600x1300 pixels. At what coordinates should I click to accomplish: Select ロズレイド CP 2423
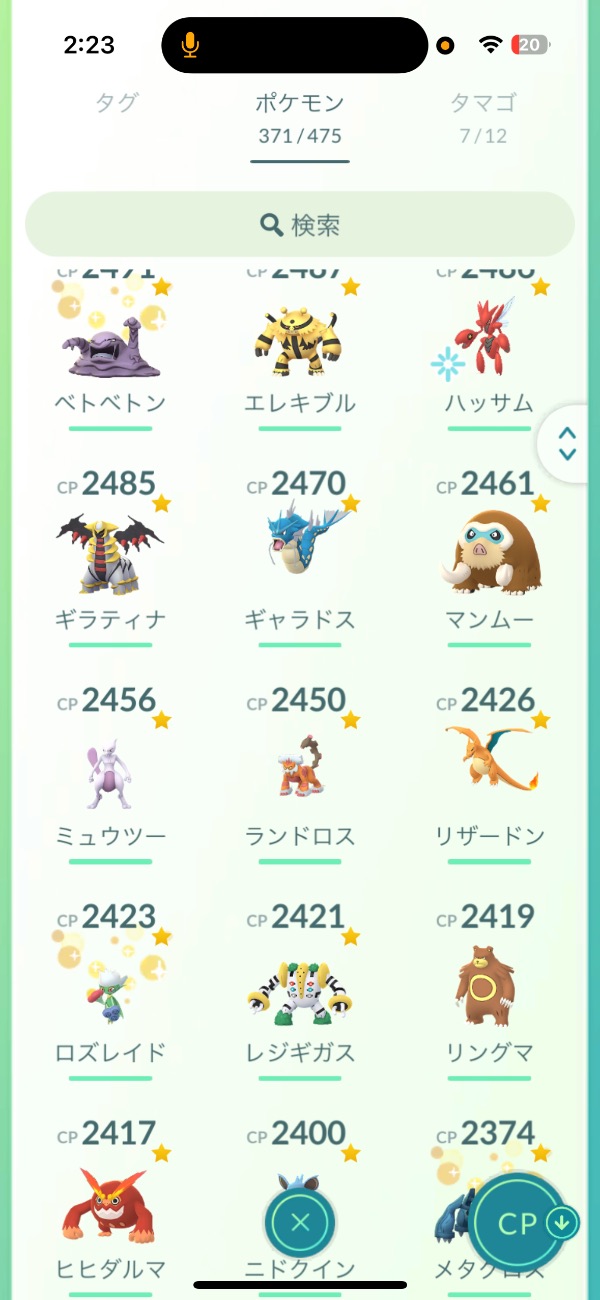point(110,987)
